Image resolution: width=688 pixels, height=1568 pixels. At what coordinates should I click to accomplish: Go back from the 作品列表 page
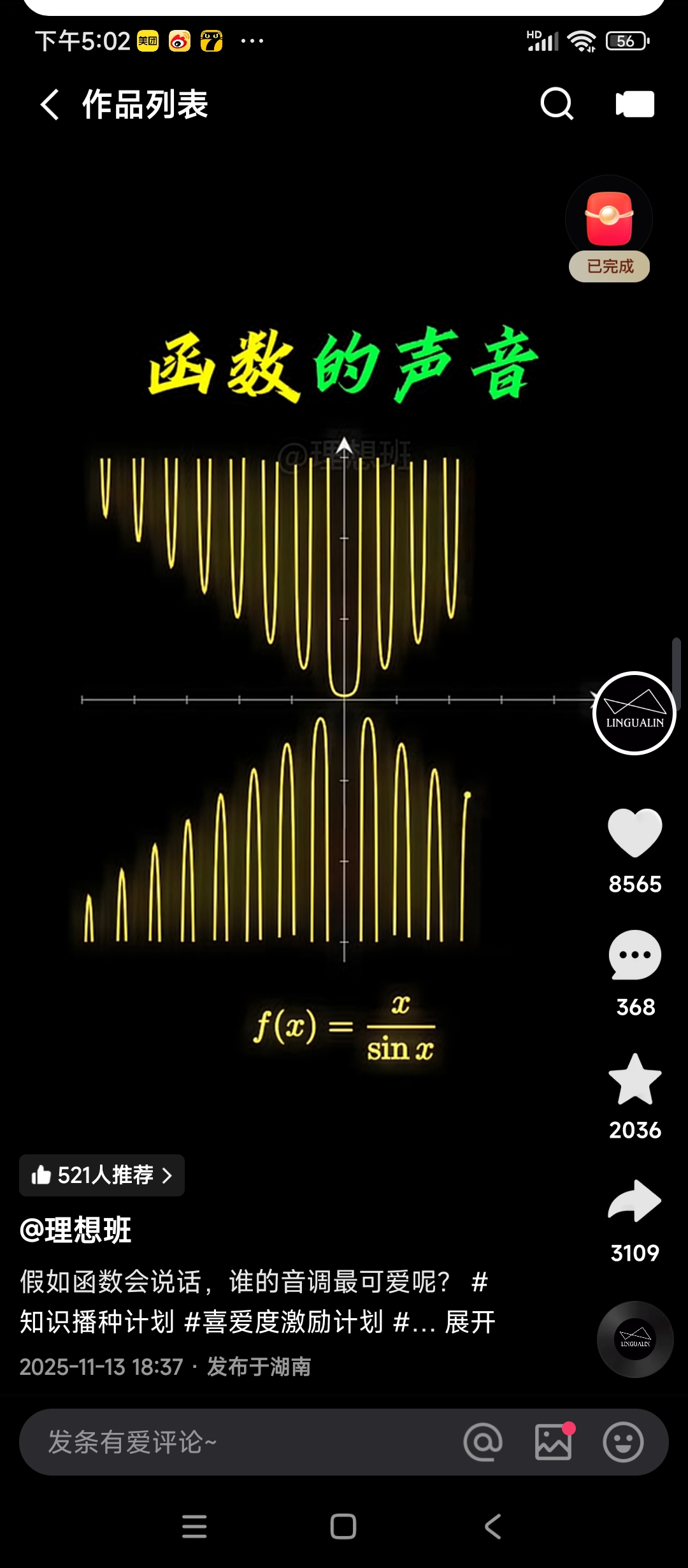pos(50,105)
